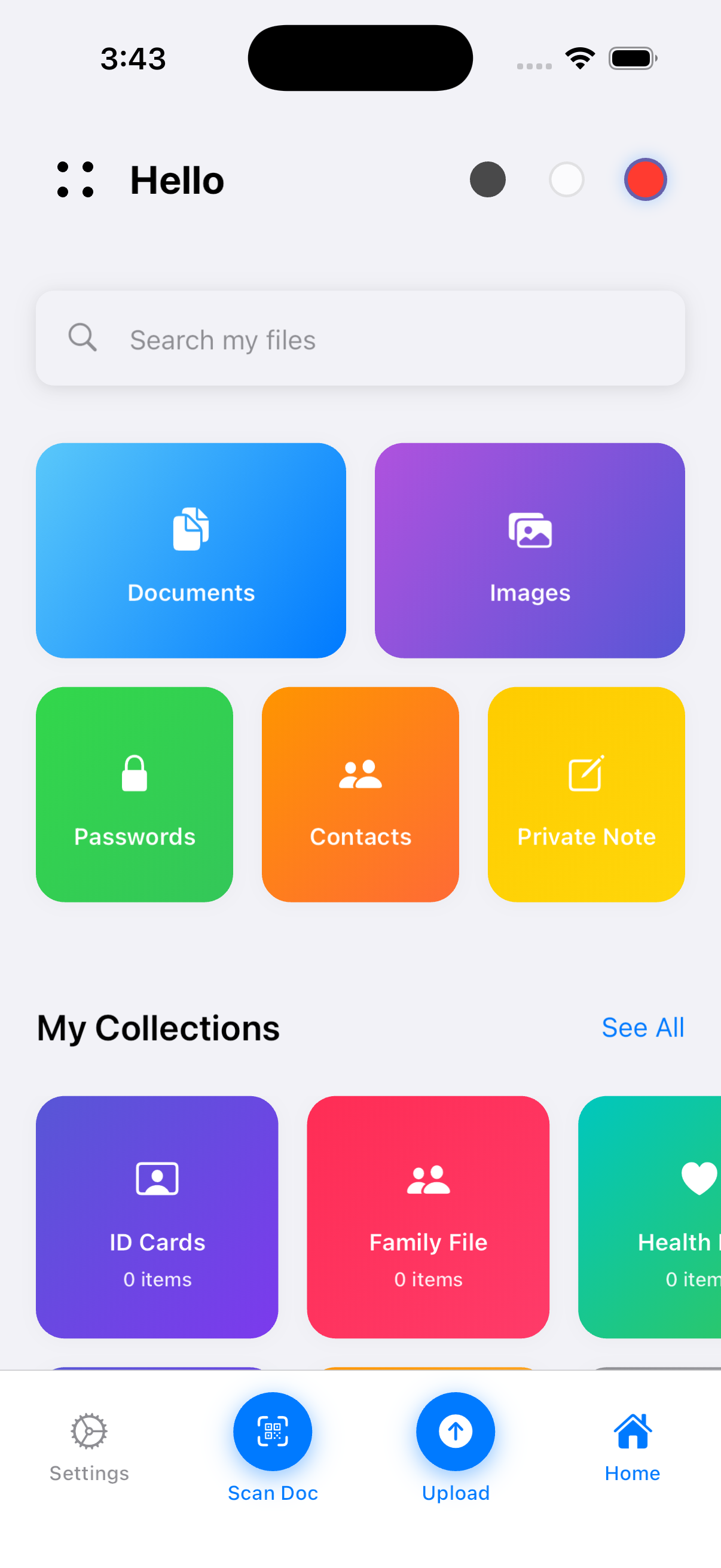Tap the search my files field
Screen dimensions: 721x1568
click(x=360, y=339)
